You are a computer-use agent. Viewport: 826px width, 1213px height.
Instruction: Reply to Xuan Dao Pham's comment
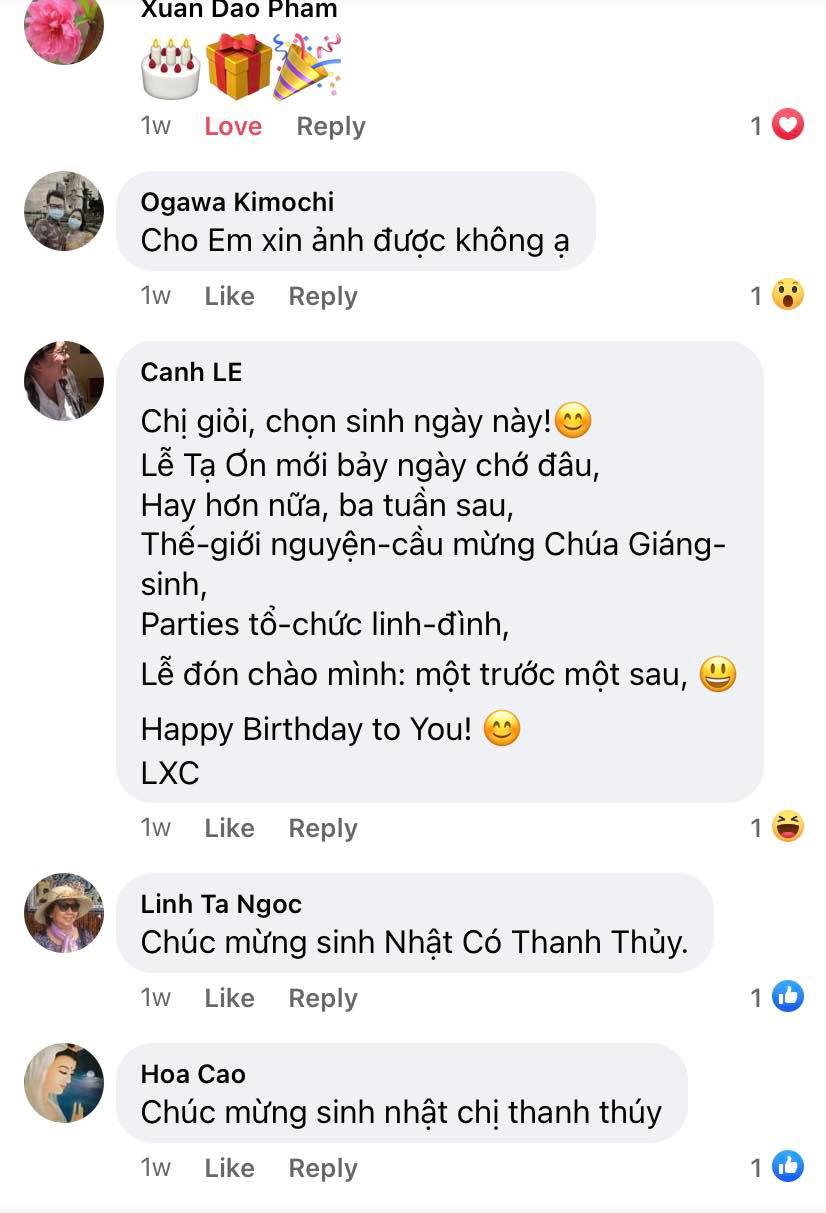click(330, 126)
